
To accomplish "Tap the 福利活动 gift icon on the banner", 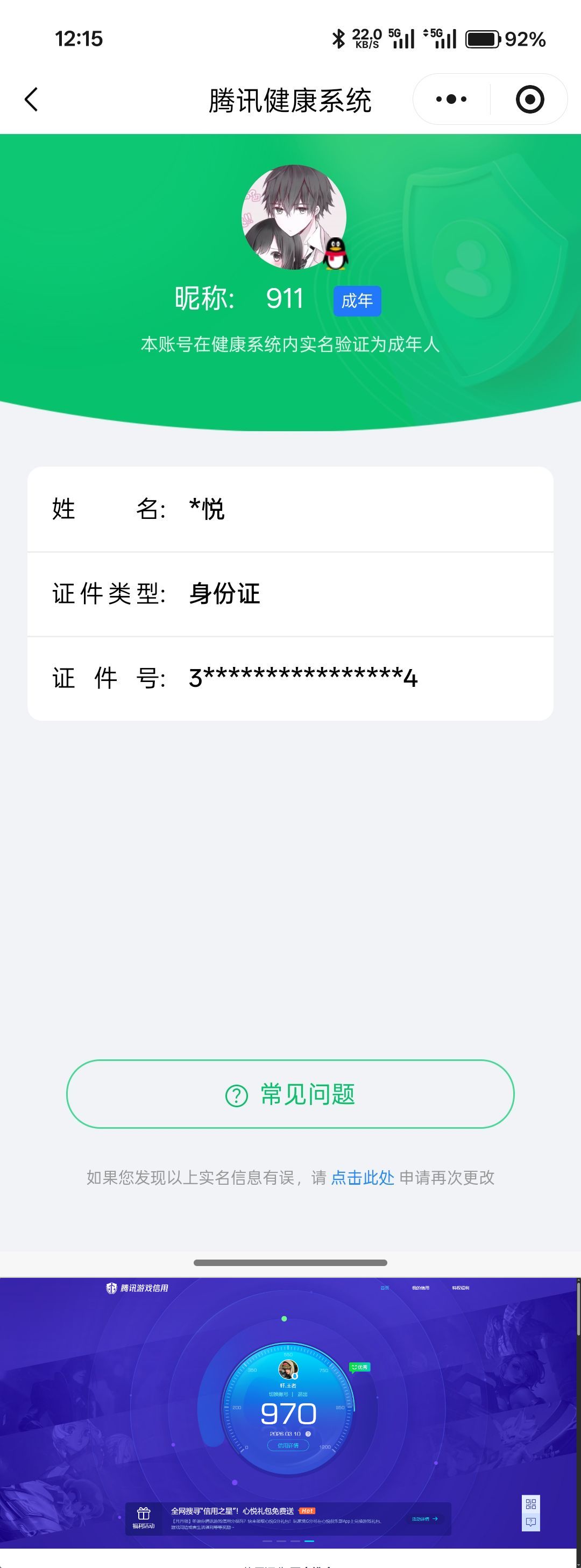I will point(144,1514).
